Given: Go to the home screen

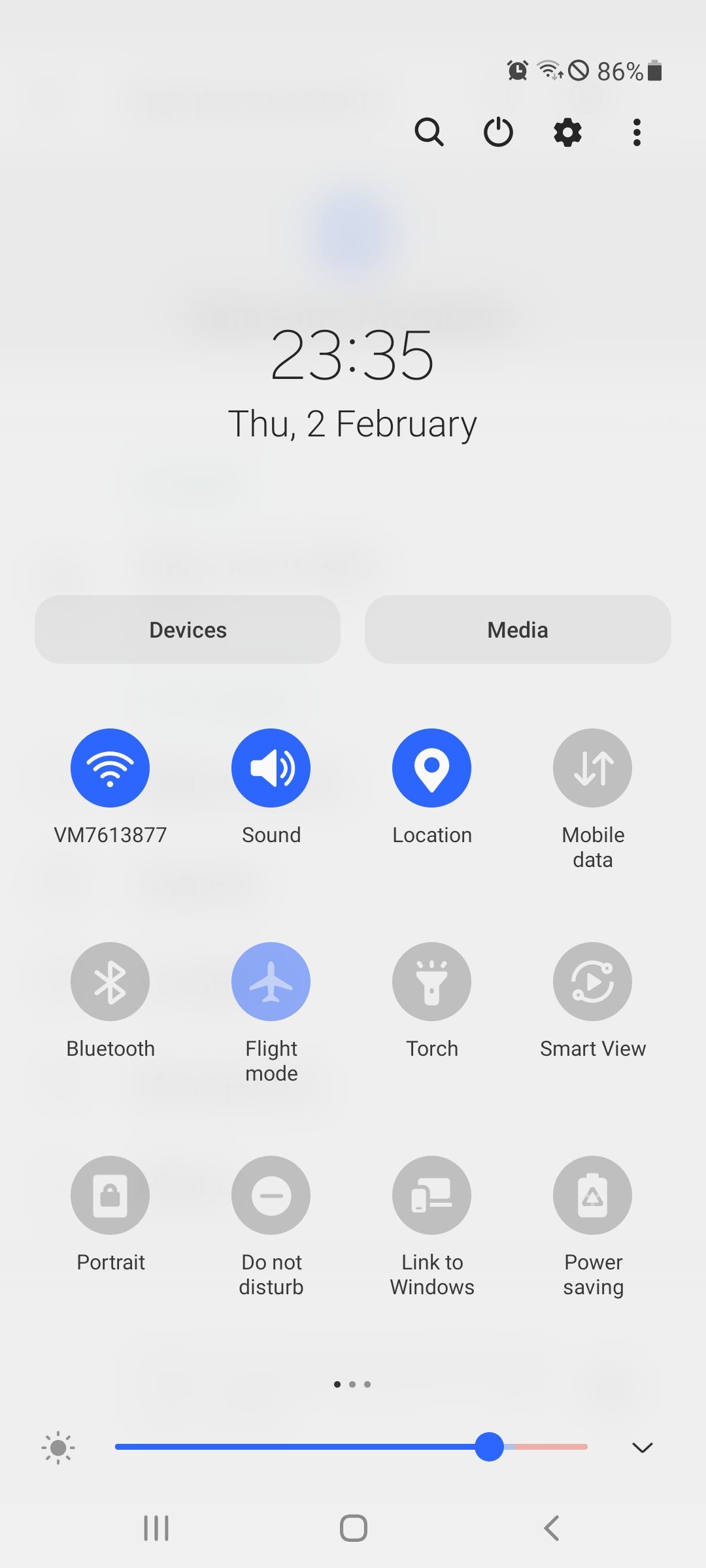Looking at the screenshot, I should click(353, 1528).
